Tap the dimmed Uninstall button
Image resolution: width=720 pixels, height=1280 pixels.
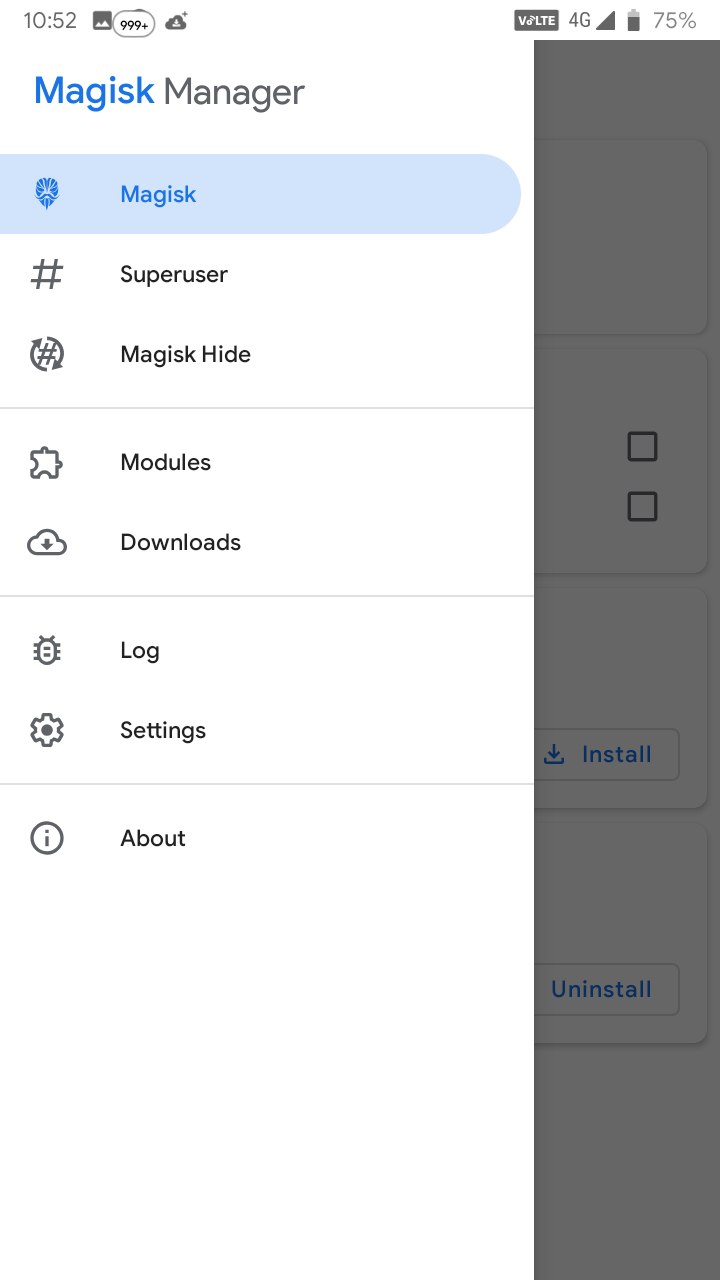click(x=607, y=989)
